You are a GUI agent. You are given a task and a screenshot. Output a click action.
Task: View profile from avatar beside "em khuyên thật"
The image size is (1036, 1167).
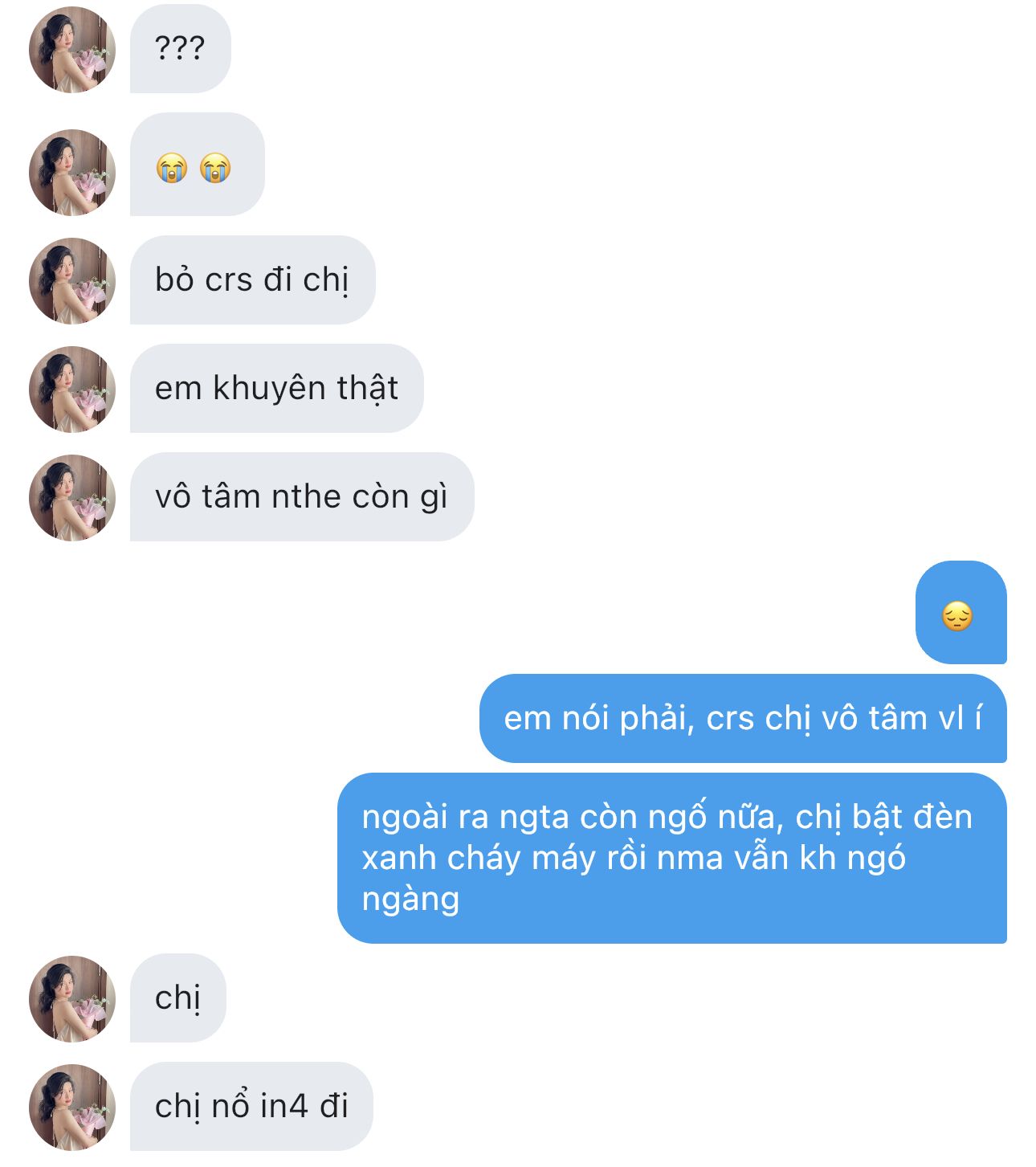(72, 389)
